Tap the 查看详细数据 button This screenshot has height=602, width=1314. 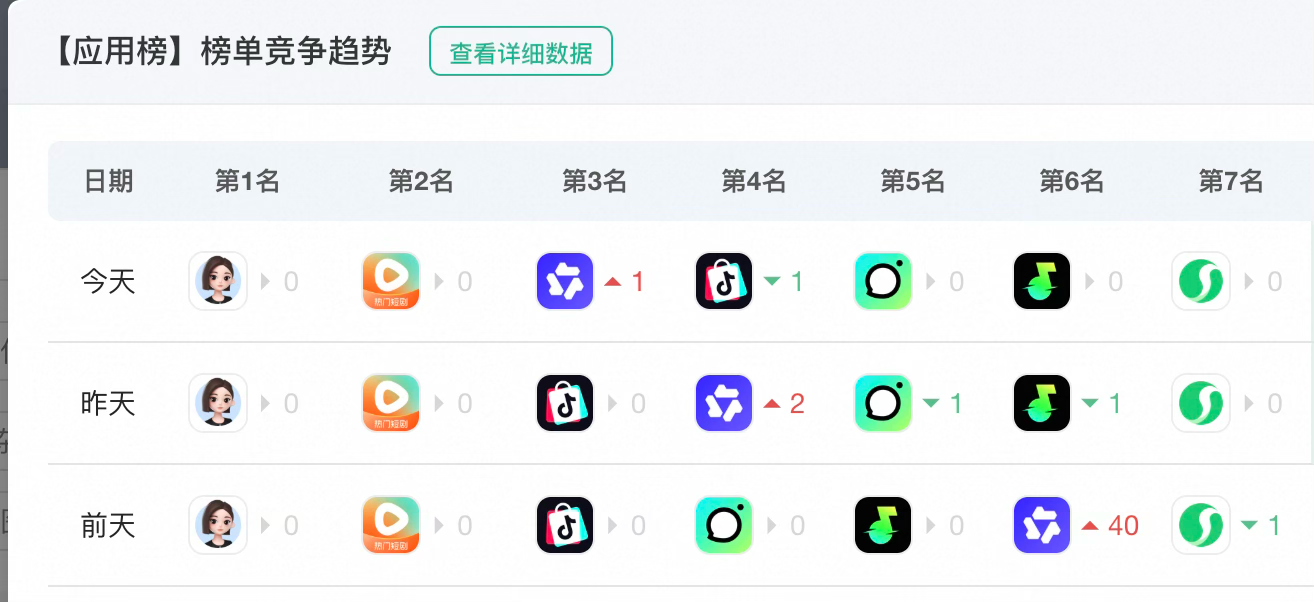point(520,52)
